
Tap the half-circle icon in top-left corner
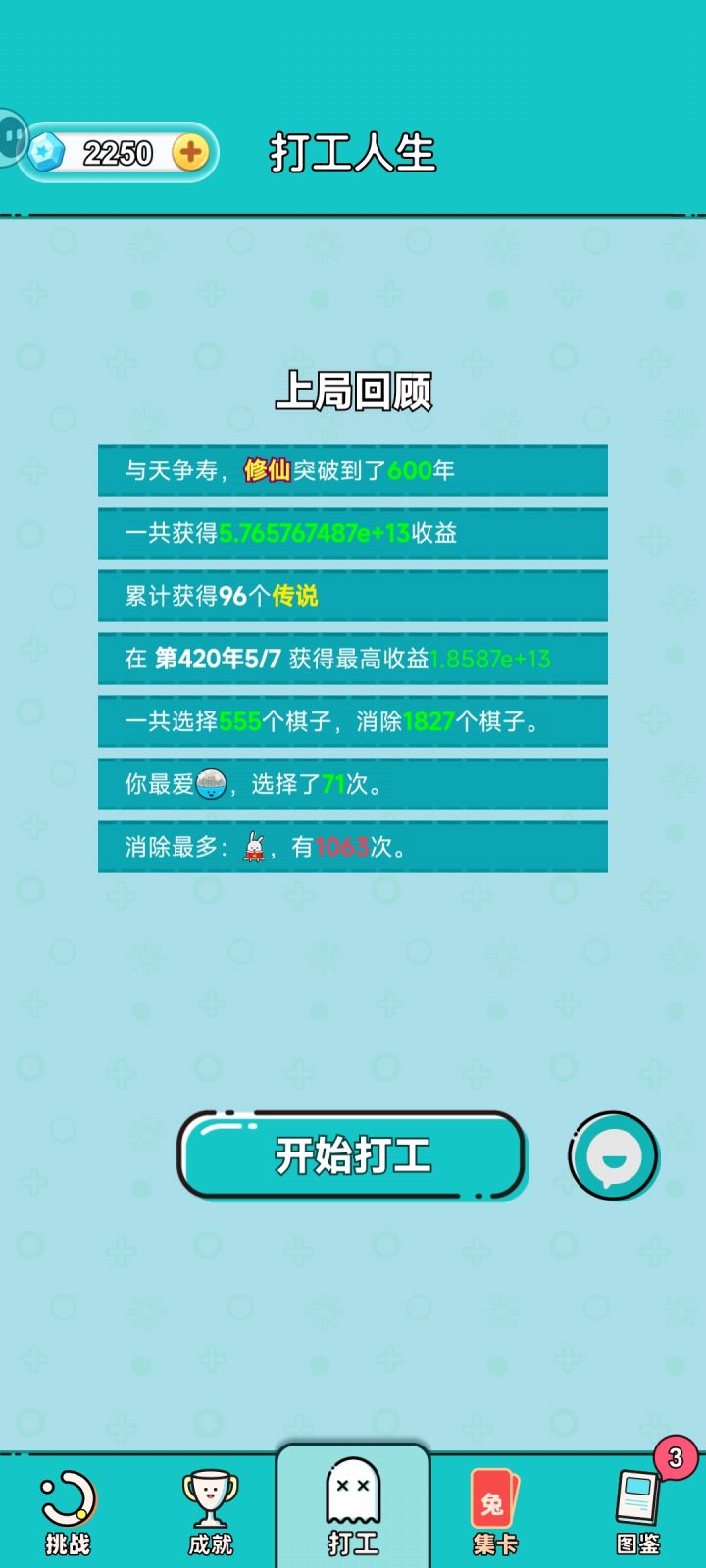point(12,137)
